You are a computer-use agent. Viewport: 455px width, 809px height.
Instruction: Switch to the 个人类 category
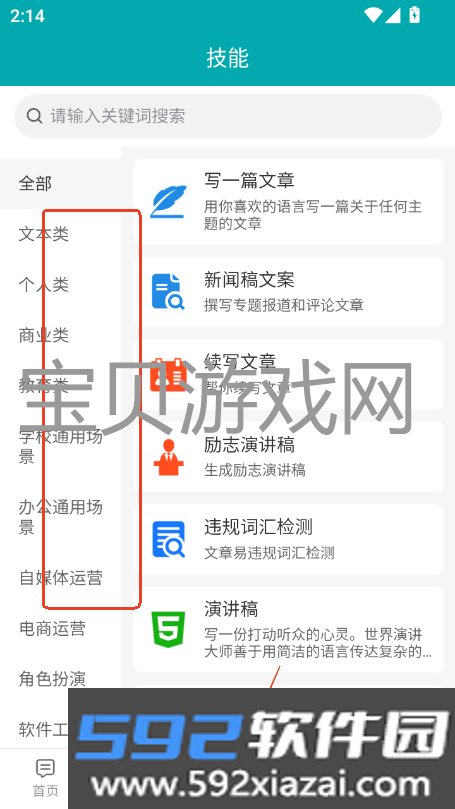click(60, 285)
